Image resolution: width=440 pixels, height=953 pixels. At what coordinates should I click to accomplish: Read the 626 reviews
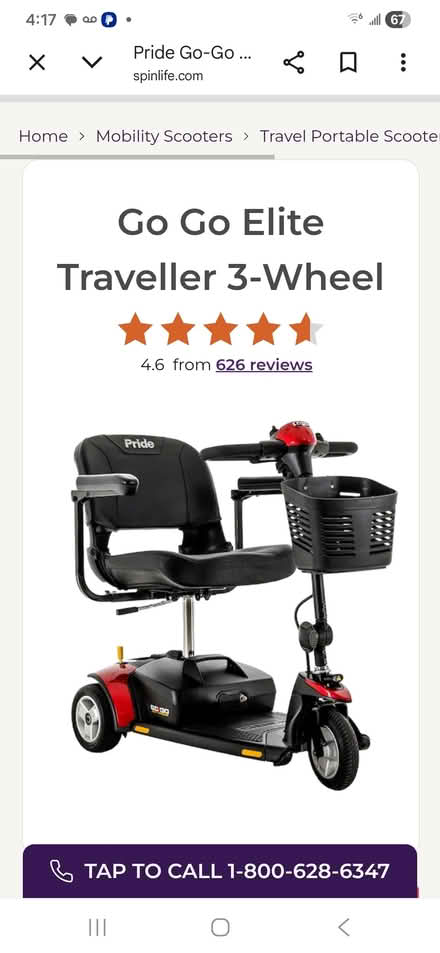coord(264,365)
